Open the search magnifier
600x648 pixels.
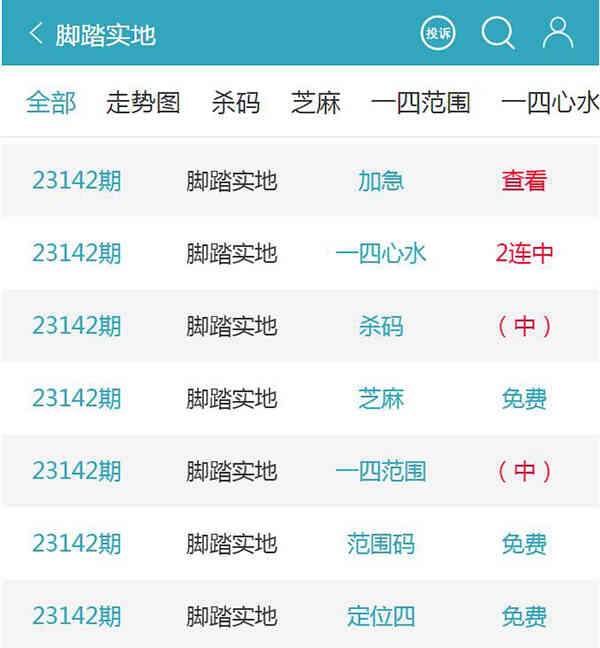[497, 34]
